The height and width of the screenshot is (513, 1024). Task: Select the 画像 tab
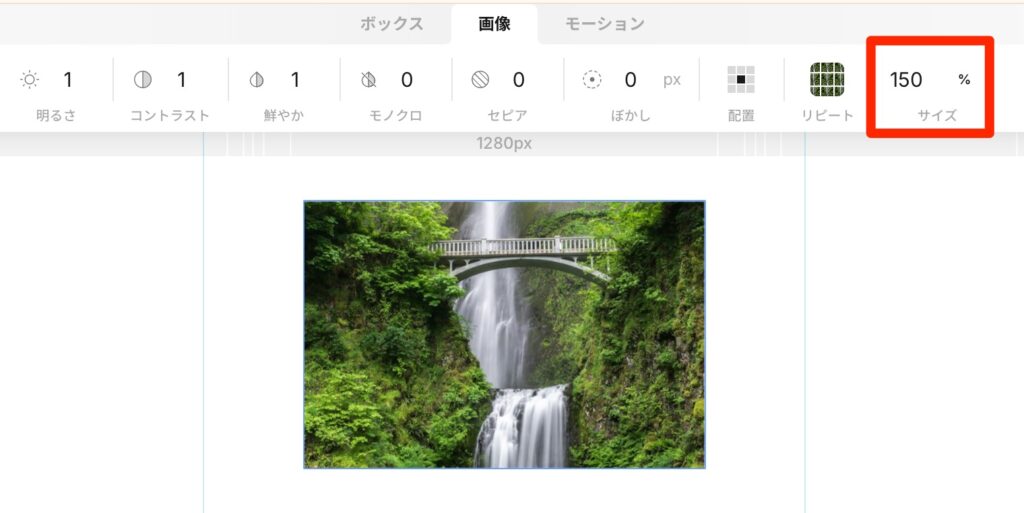tap(494, 24)
